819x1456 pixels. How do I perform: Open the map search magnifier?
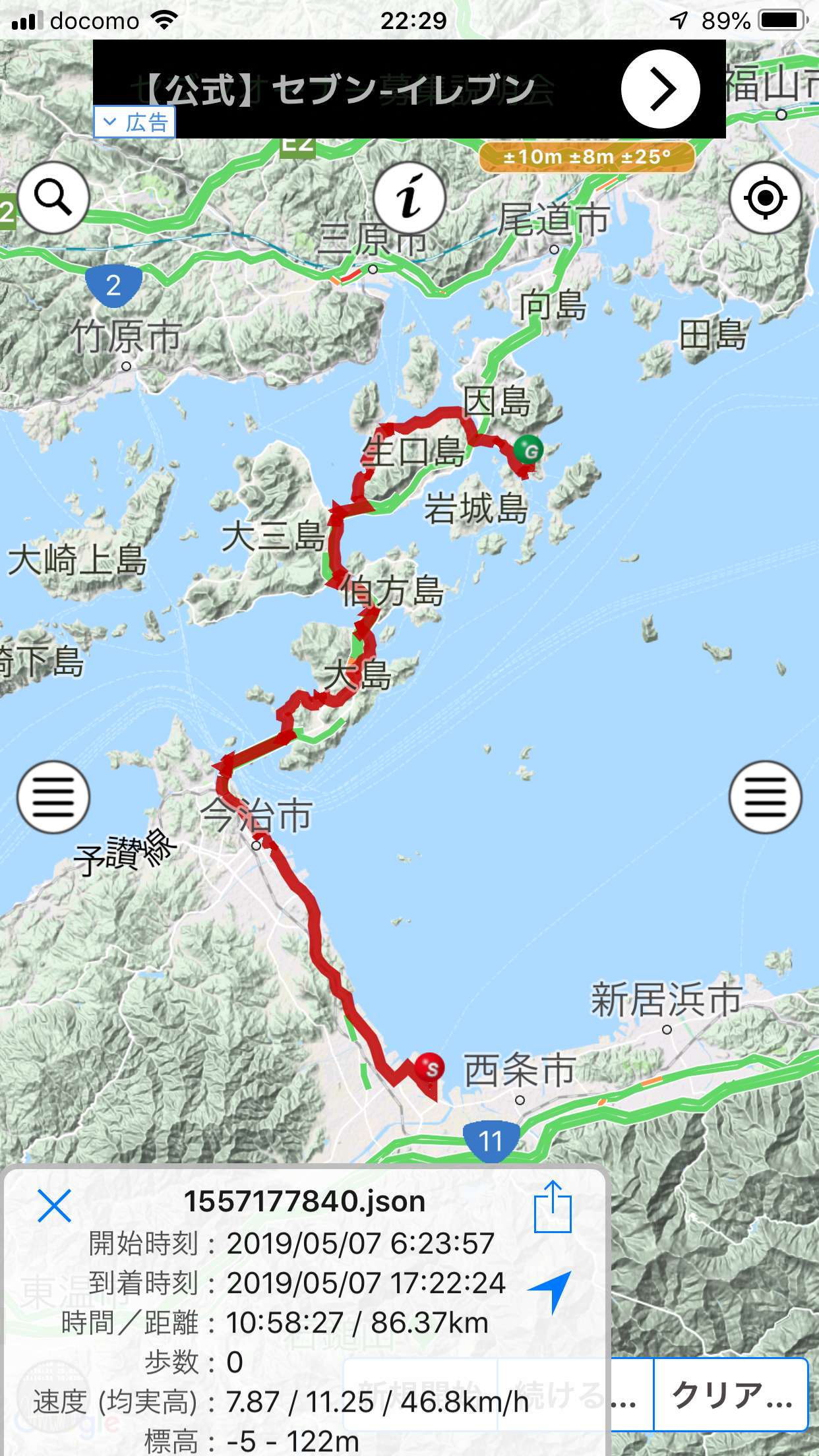[x=53, y=197]
